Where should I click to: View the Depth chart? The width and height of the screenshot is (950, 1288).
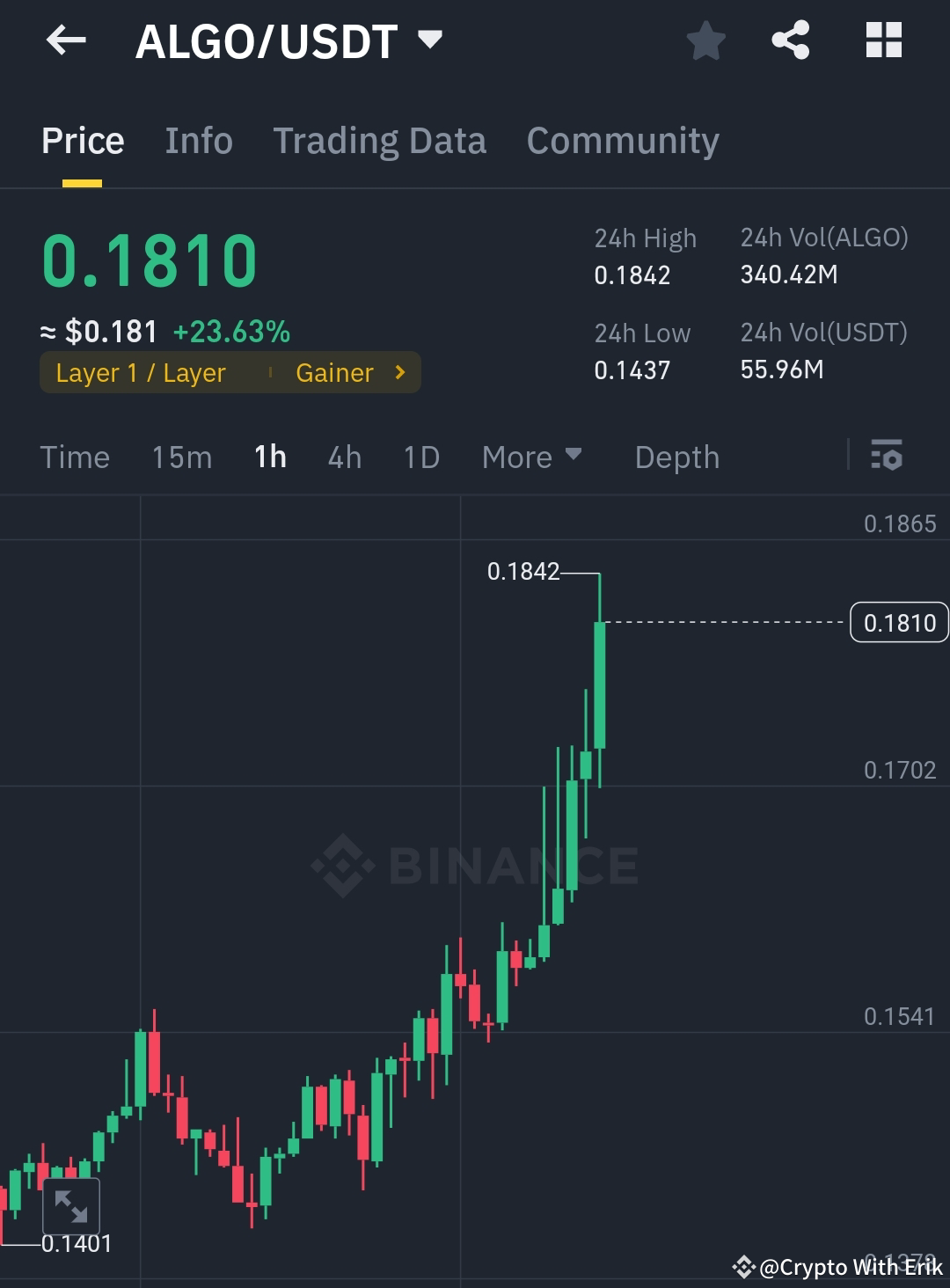(676, 457)
